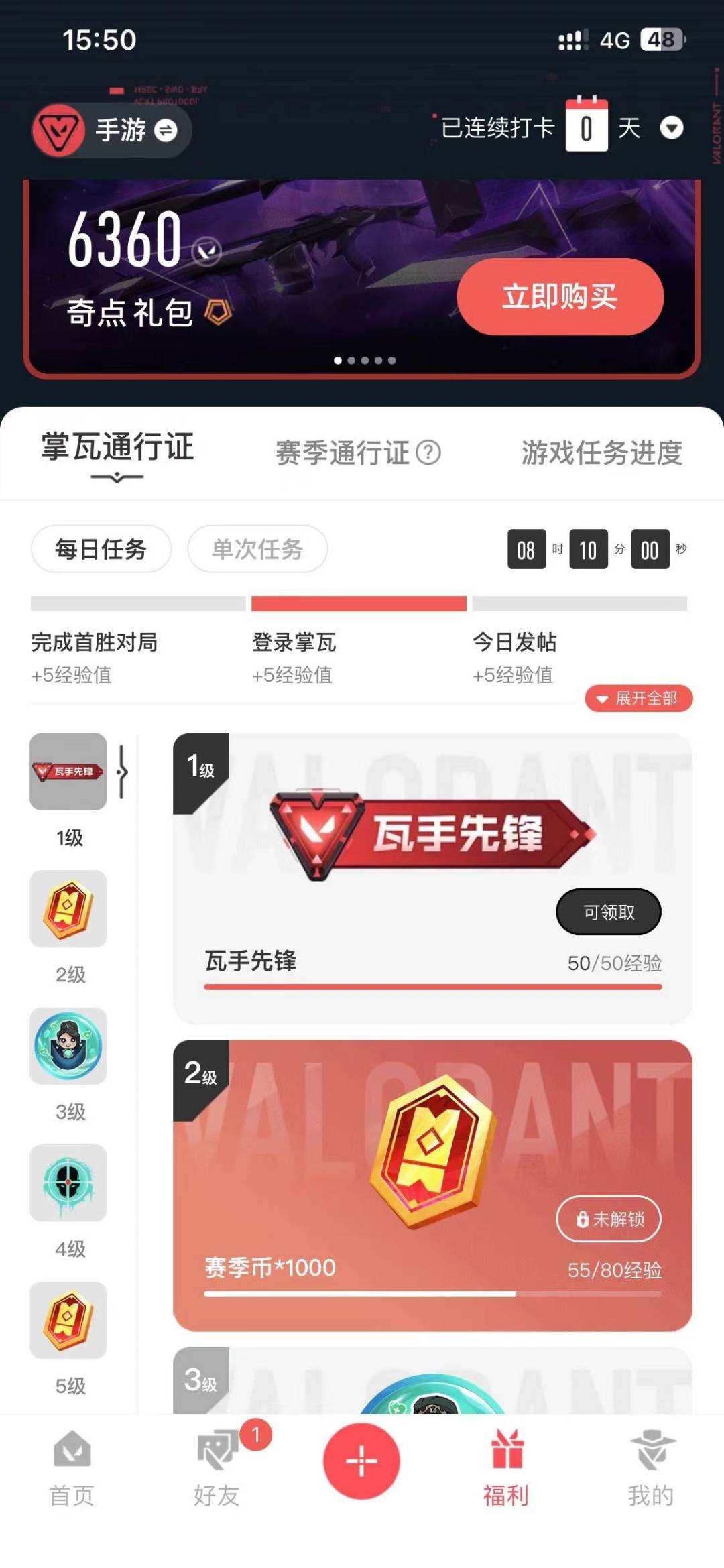Expand 展开全部 to show all tasks
The height and width of the screenshot is (1568, 724).
[638, 699]
